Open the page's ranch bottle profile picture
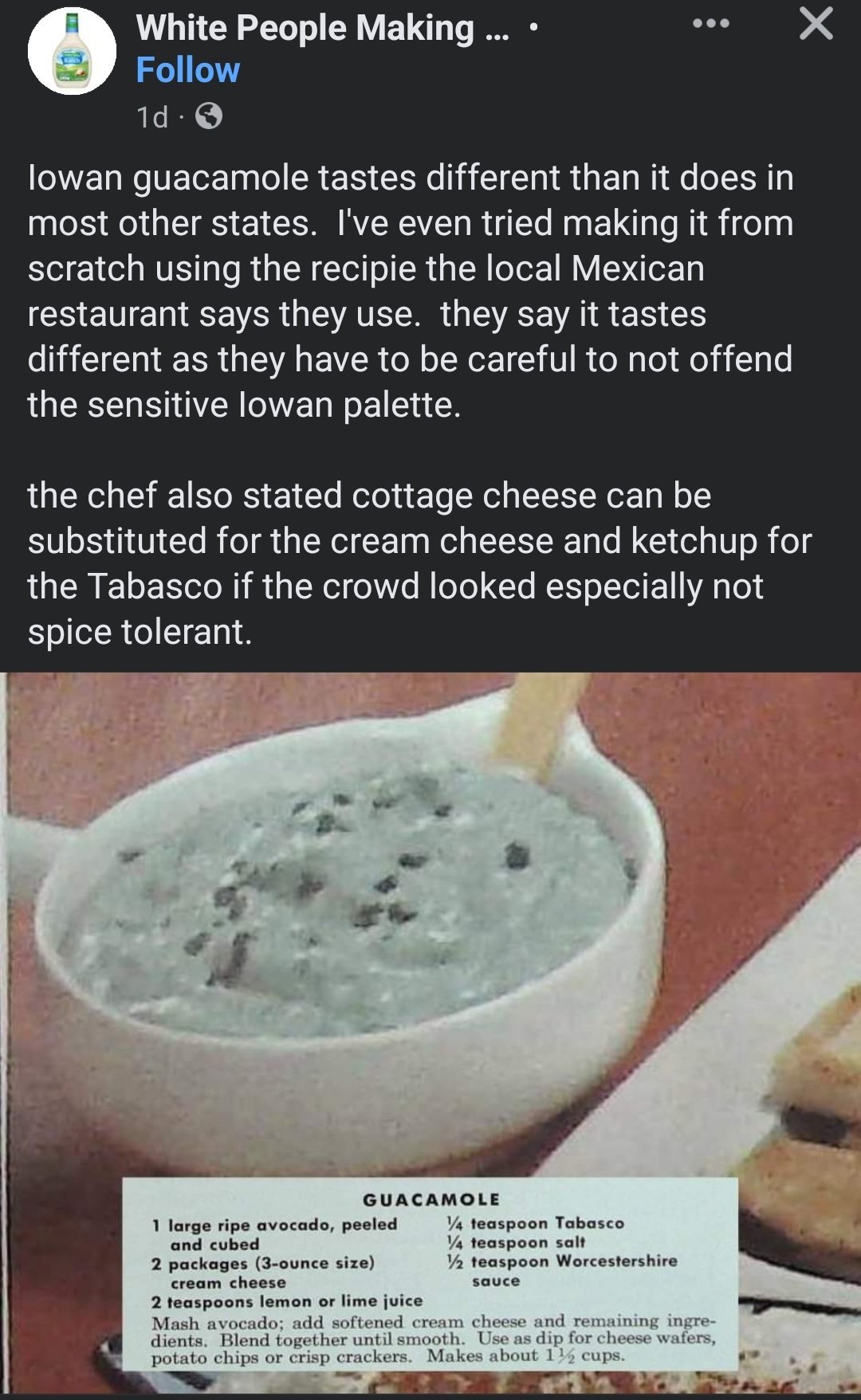This screenshot has height=1400, width=861. [72, 52]
